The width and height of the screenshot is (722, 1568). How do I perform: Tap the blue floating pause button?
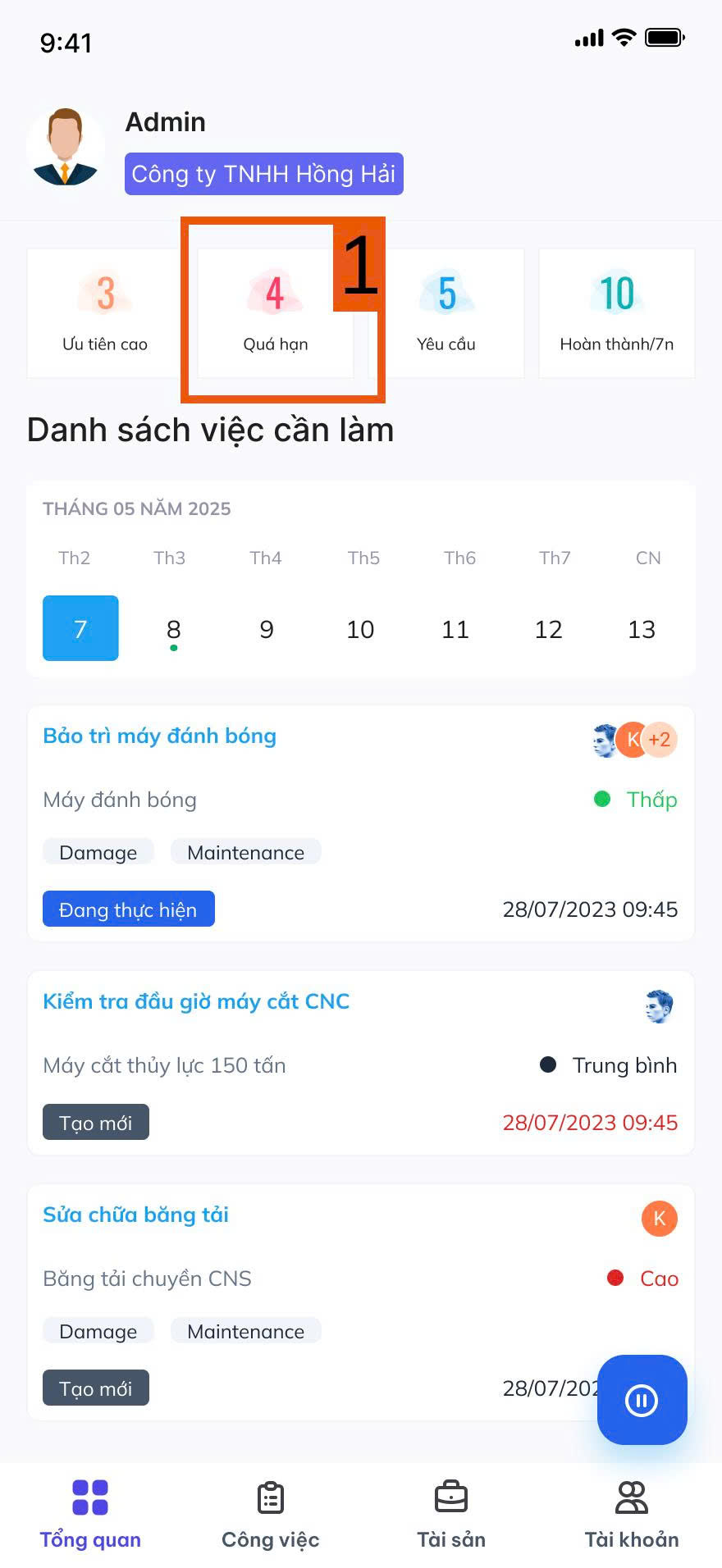[x=642, y=1400]
